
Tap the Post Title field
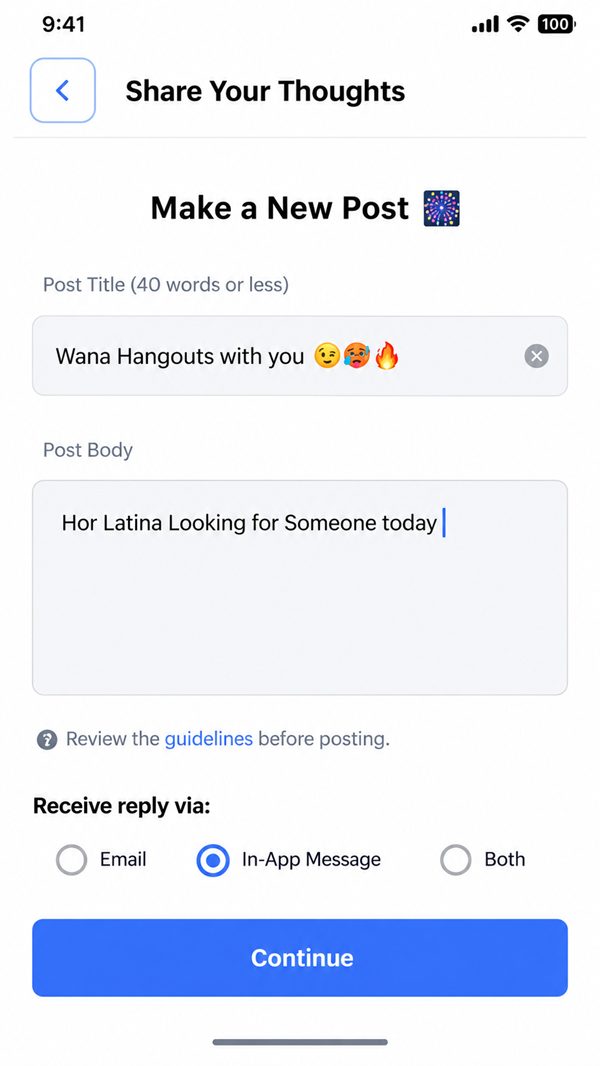(x=300, y=356)
